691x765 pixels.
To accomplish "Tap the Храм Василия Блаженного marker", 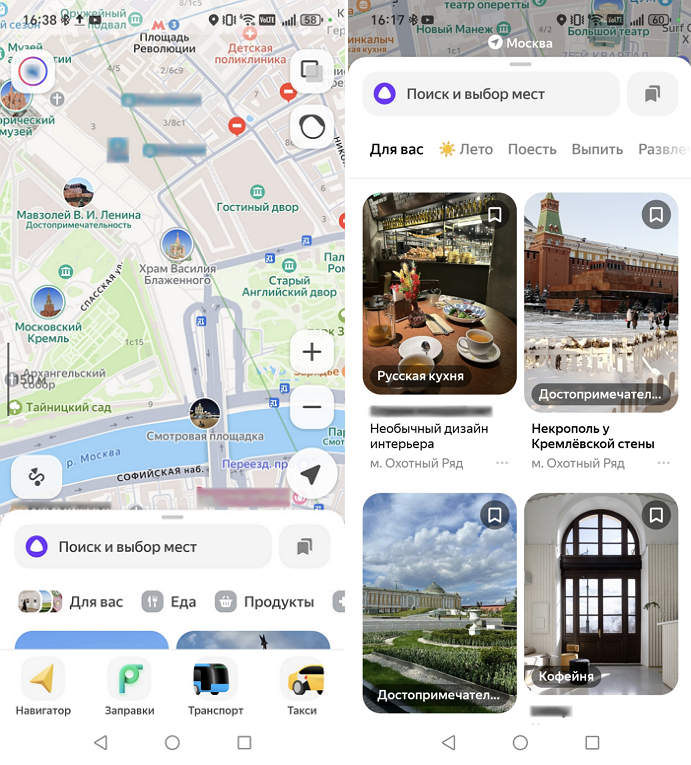I will pyautogui.click(x=177, y=243).
